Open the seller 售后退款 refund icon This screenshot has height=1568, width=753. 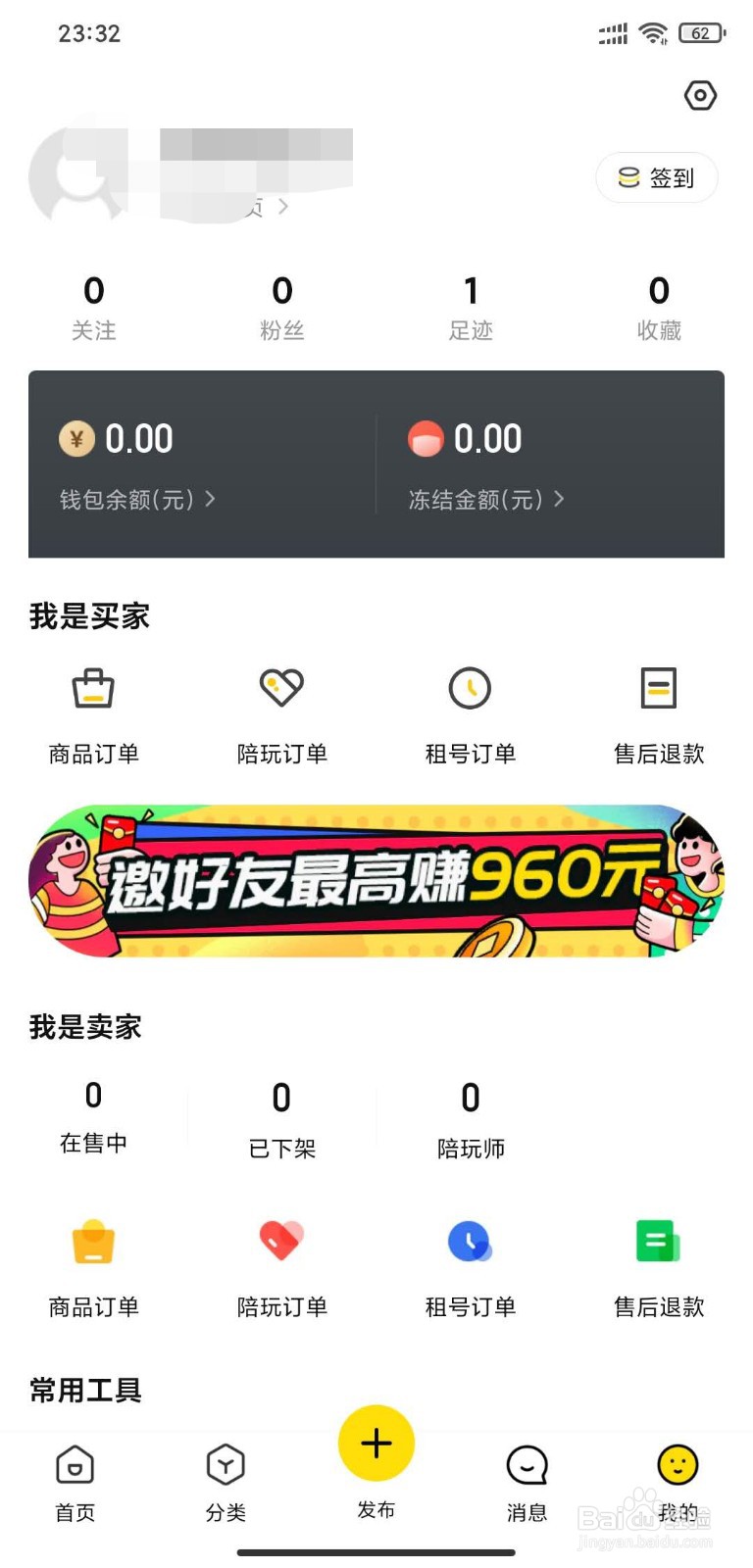(x=658, y=1264)
